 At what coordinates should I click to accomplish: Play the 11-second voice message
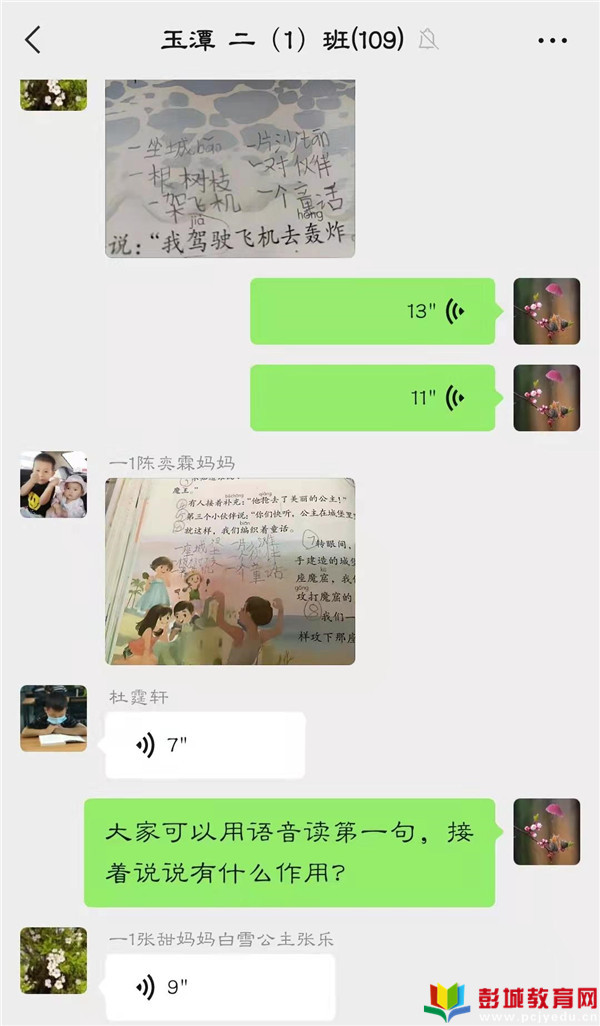point(372,398)
